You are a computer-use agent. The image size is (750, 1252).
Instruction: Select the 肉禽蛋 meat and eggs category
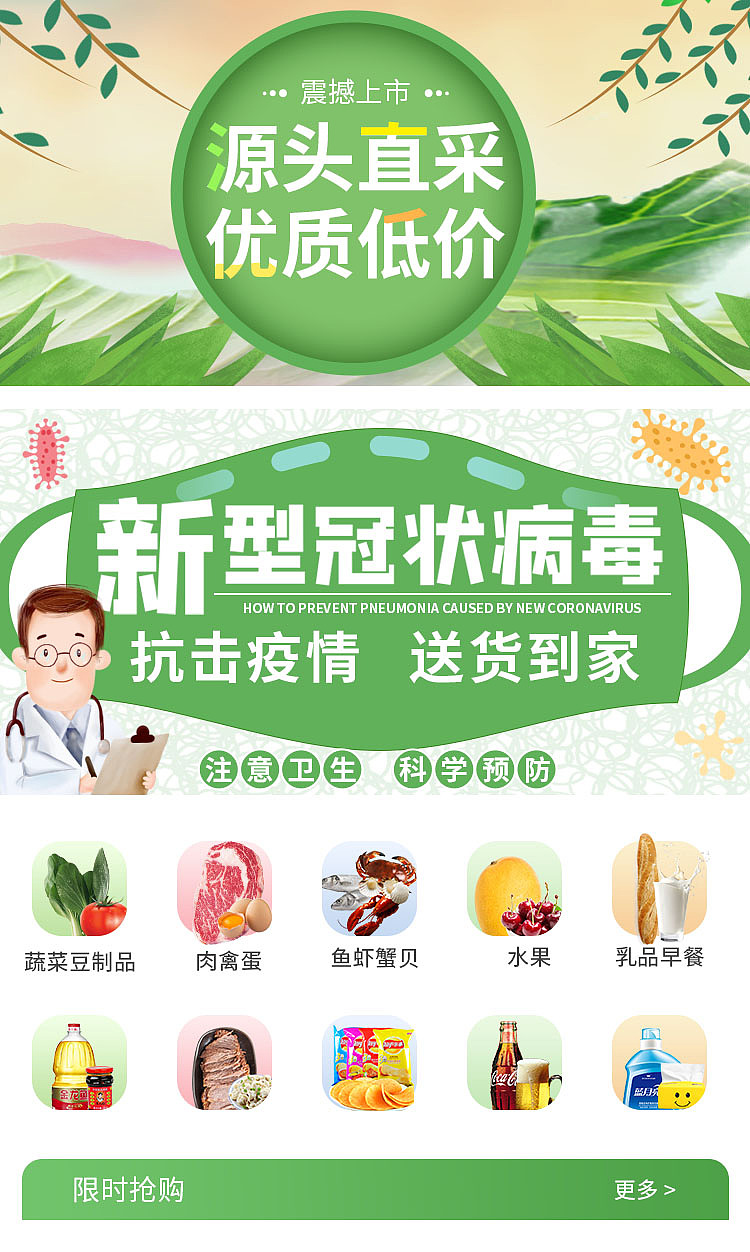[x=225, y=890]
